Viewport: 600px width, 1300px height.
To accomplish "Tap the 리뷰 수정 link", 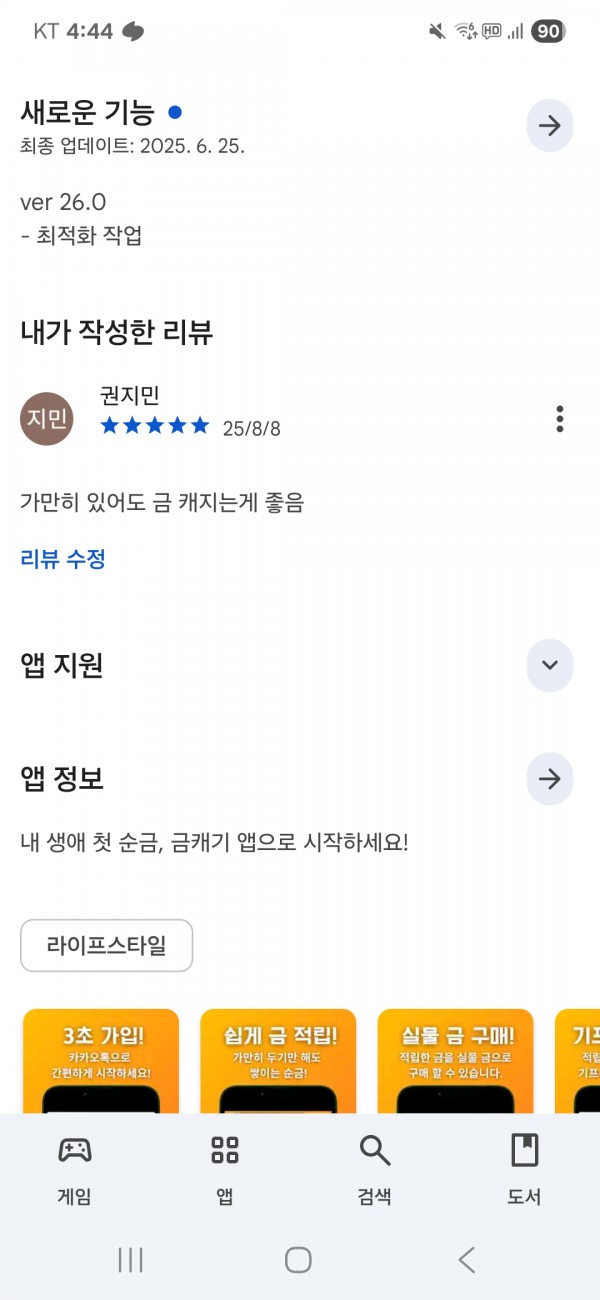I will point(63,559).
